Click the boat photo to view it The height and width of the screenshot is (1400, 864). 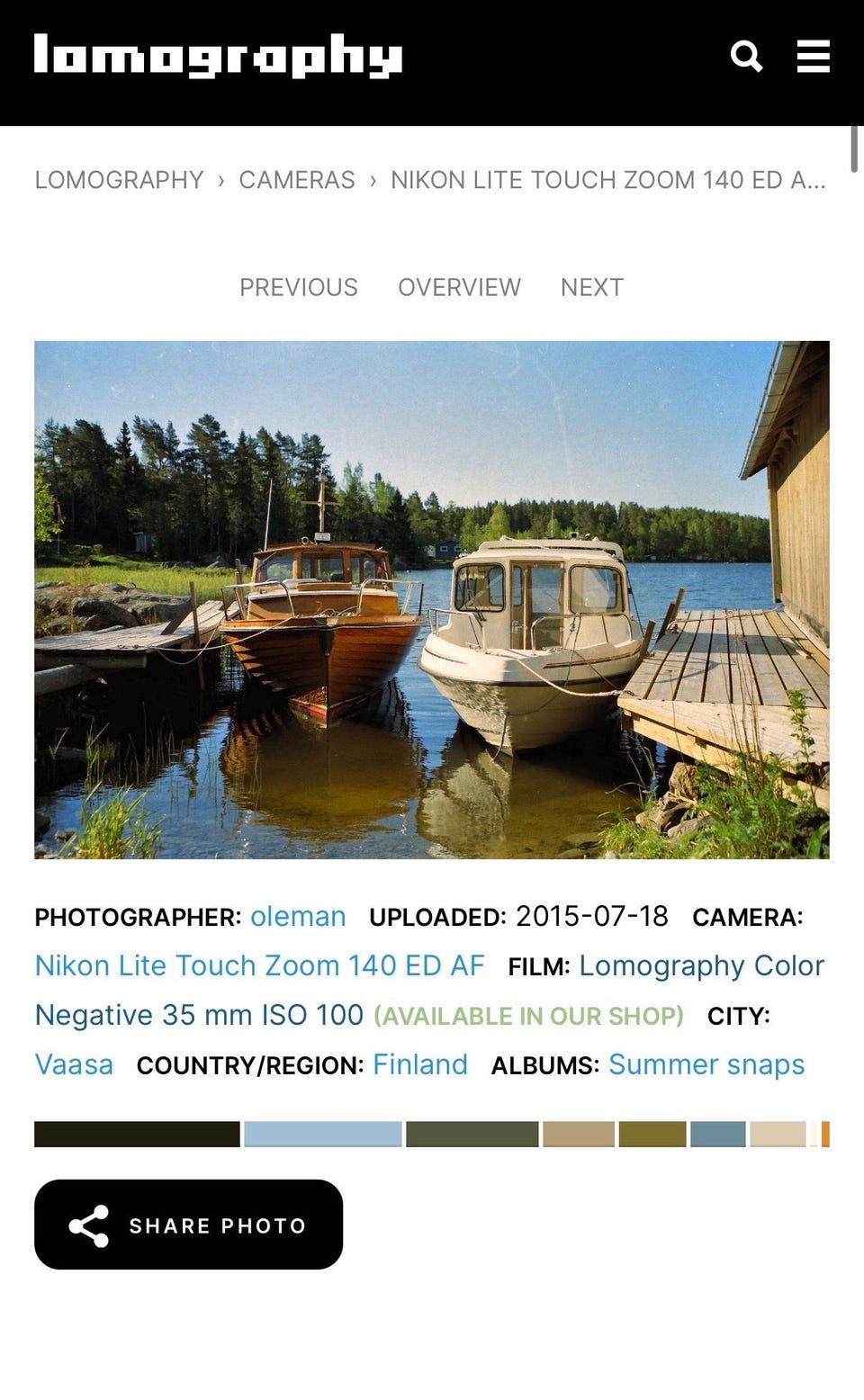coord(432,598)
